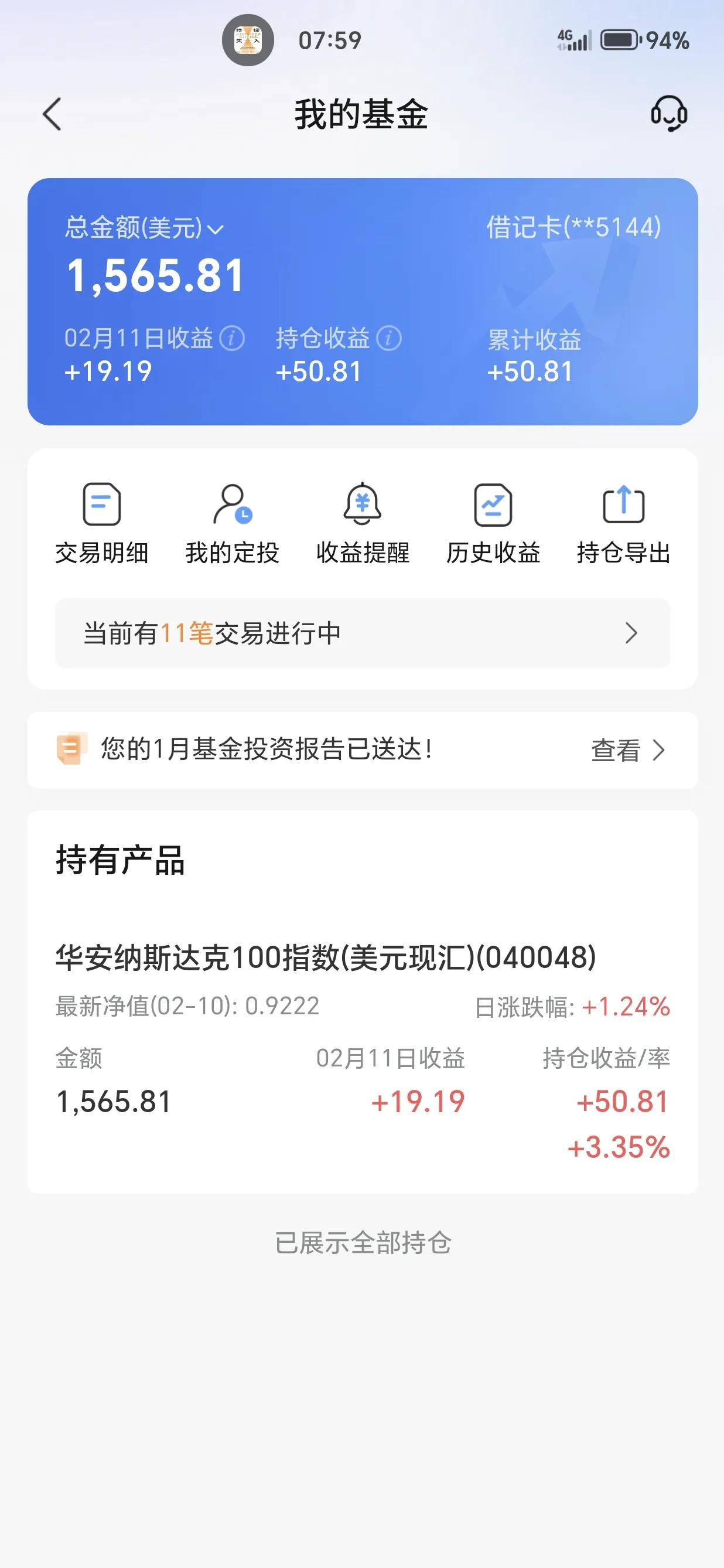Click the 4G signal strength icon
Screen dimensions: 724x1568
pyautogui.click(x=575, y=40)
